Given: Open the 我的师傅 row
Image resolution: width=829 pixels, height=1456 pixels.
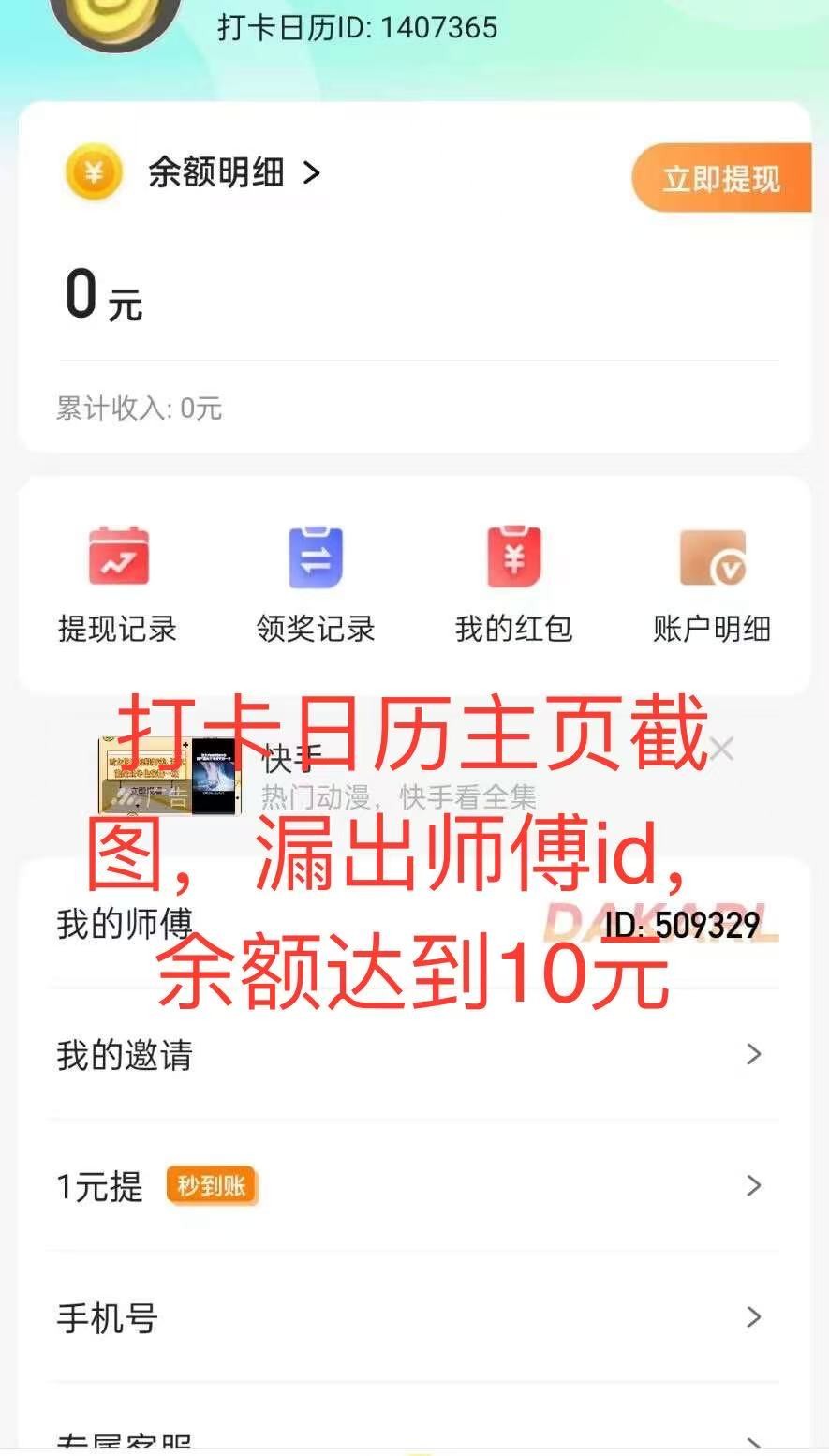Looking at the screenshot, I should tap(412, 925).
